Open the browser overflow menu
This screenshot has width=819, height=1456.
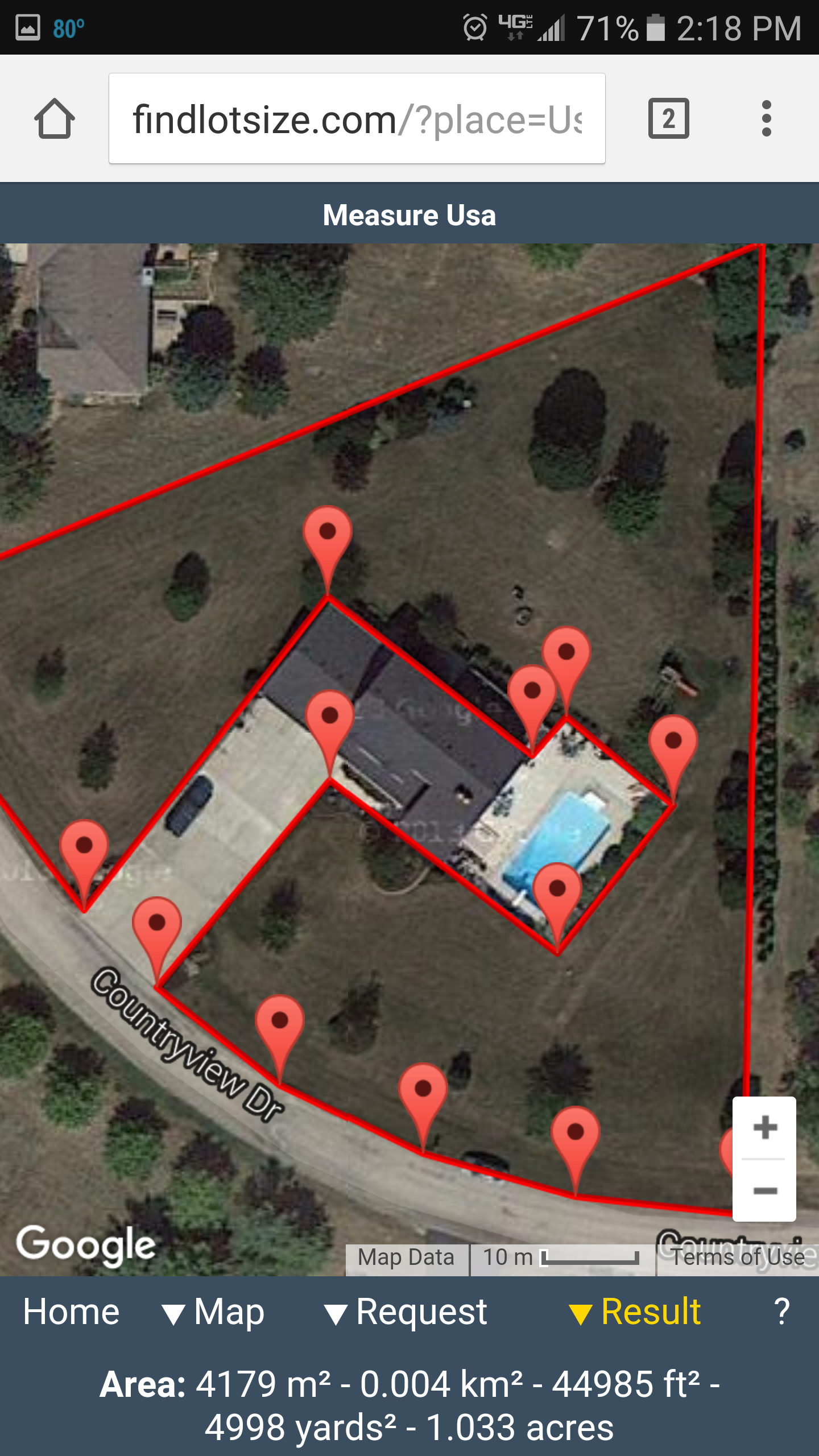point(766,118)
